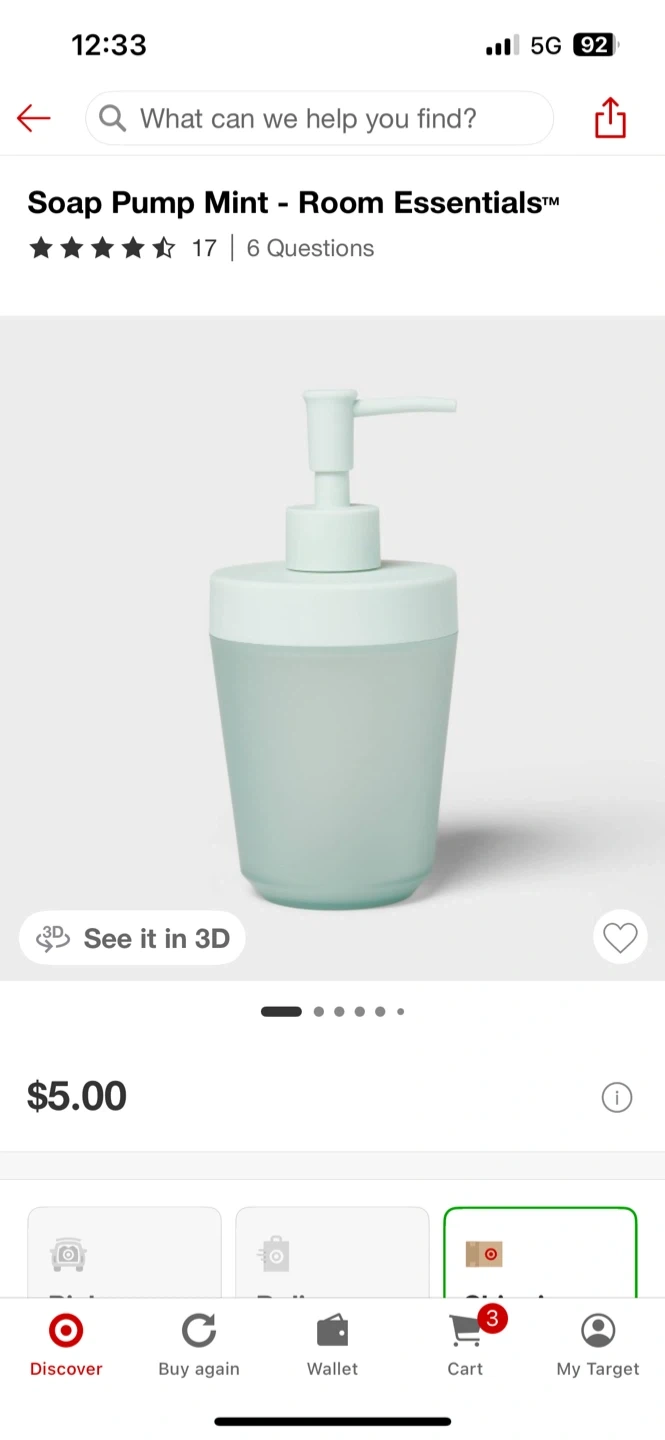Image resolution: width=665 pixels, height=1440 pixels.
Task: Go back using the red arrow
Action: click(x=33, y=119)
